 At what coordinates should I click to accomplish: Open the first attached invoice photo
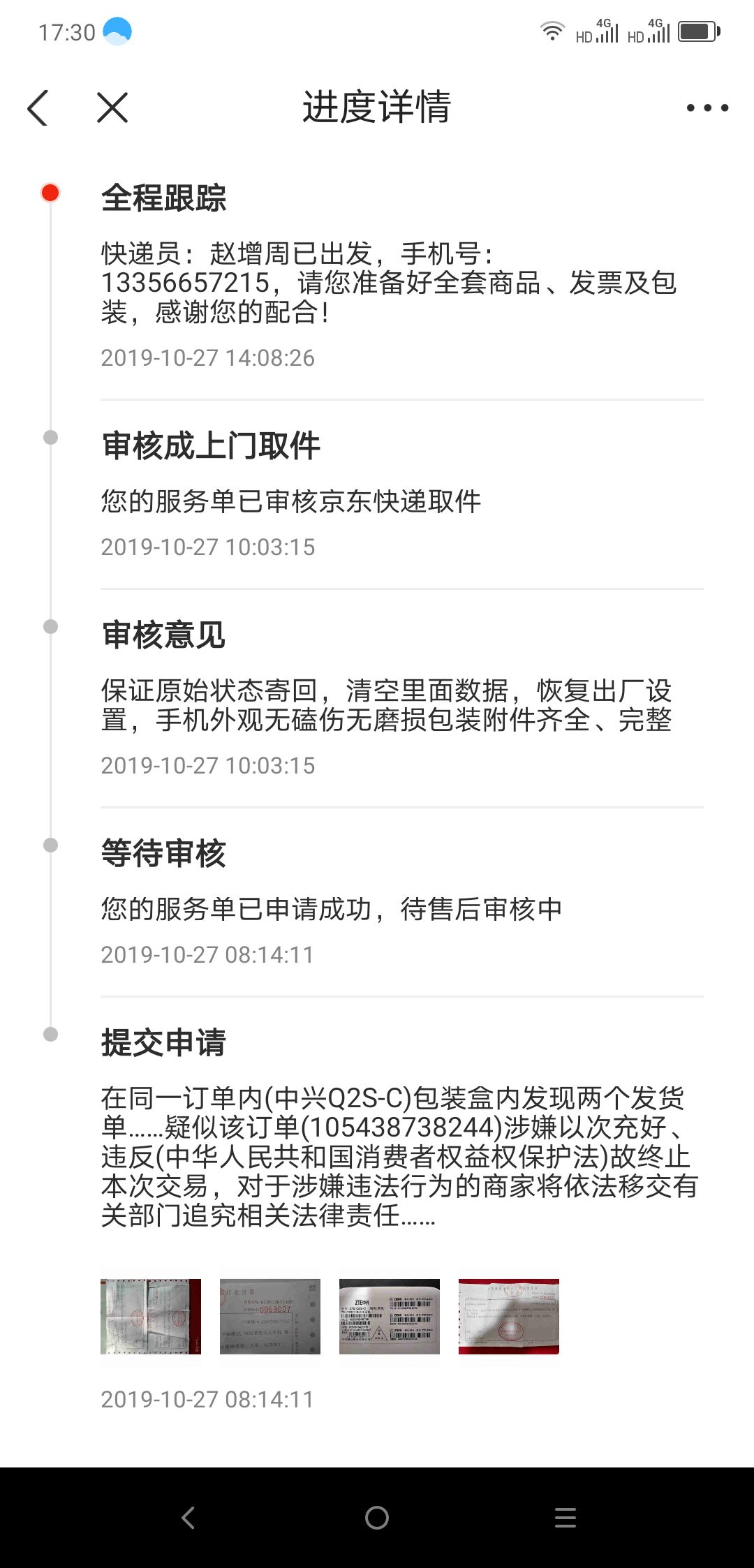click(x=151, y=1317)
